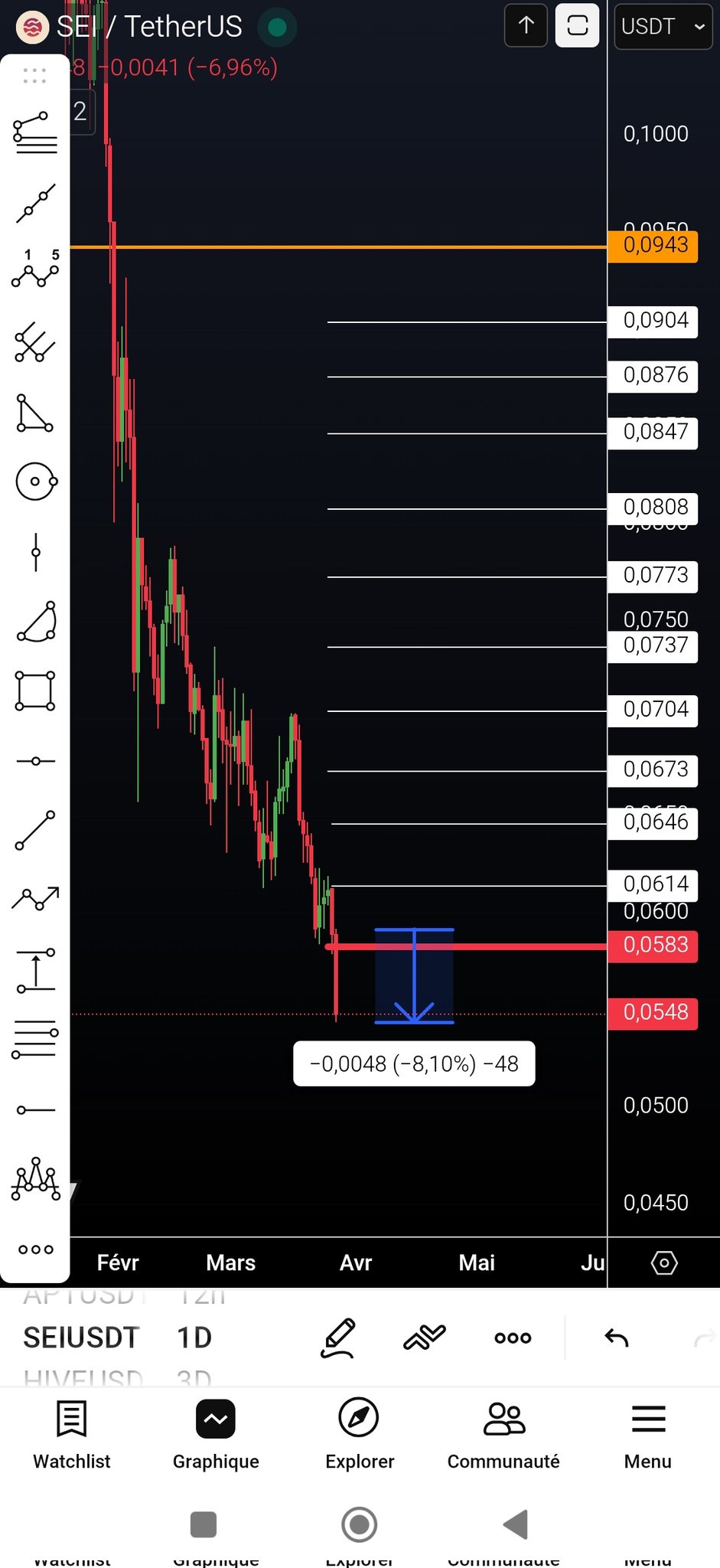Choose the rectangle shape tool
The width and height of the screenshot is (720, 1568).
coord(35,691)
